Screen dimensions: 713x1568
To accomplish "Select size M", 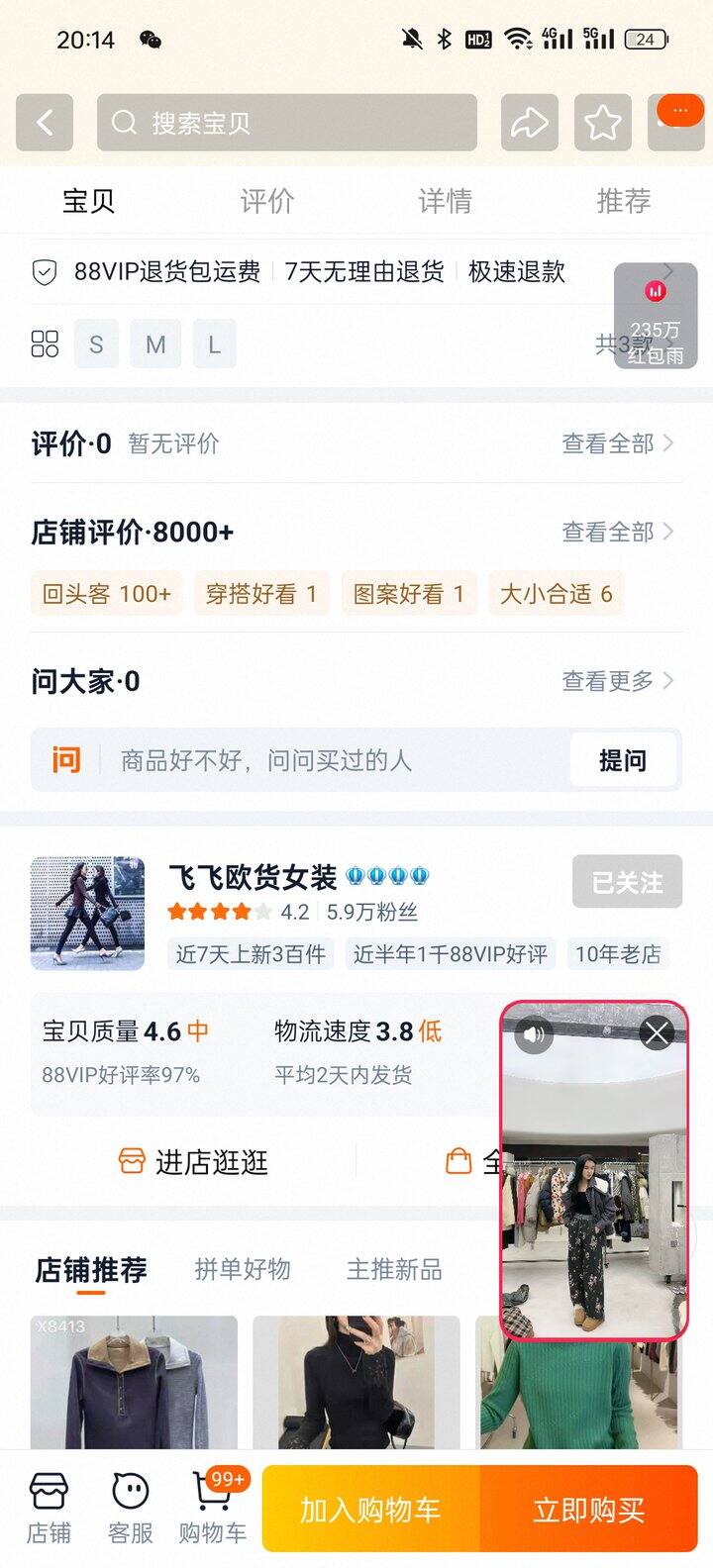I will tap(155, 344).
